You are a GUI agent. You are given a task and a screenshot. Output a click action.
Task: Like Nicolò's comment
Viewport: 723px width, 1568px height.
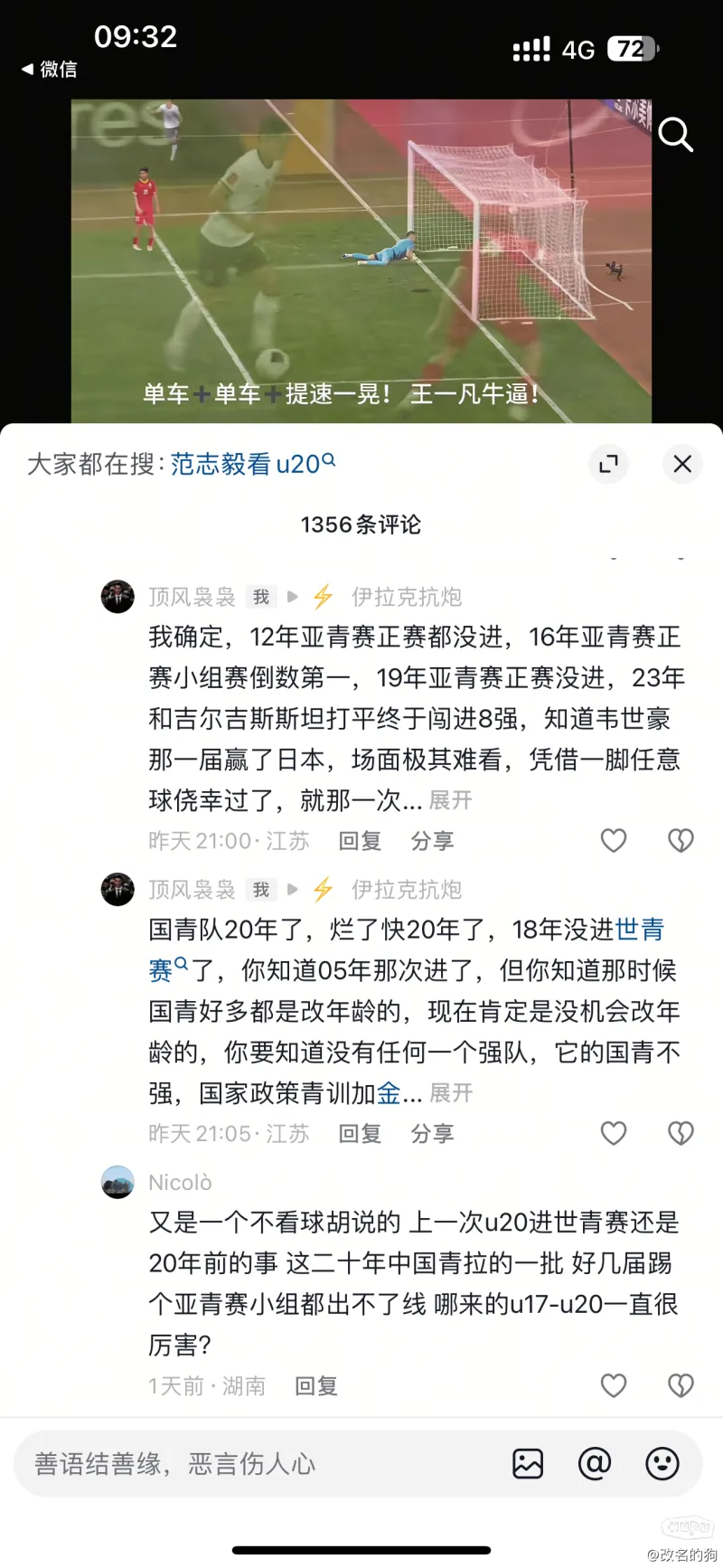[x=614, y=1385]
